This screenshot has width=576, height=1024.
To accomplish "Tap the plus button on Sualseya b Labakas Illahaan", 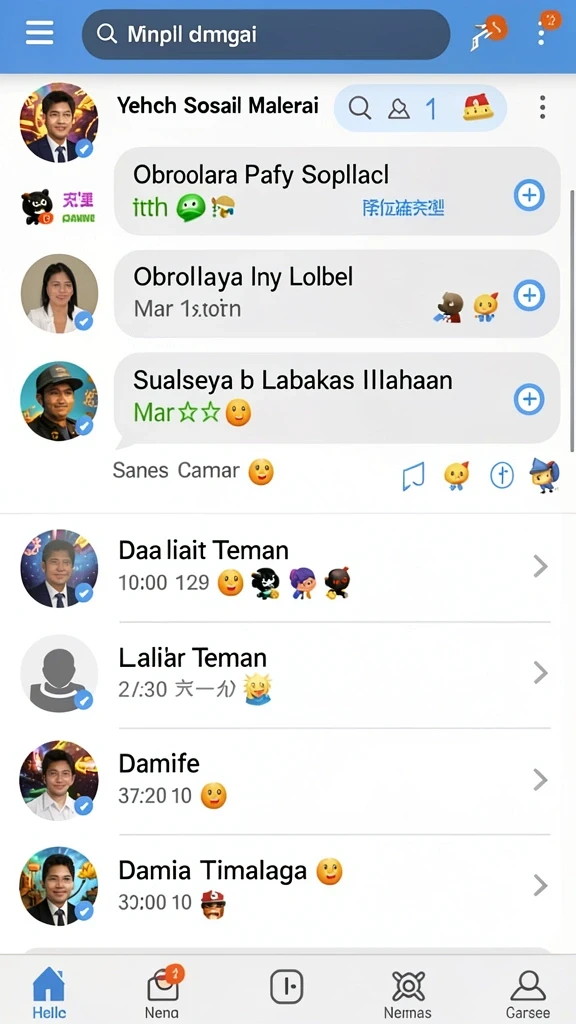I will [529, 399].
